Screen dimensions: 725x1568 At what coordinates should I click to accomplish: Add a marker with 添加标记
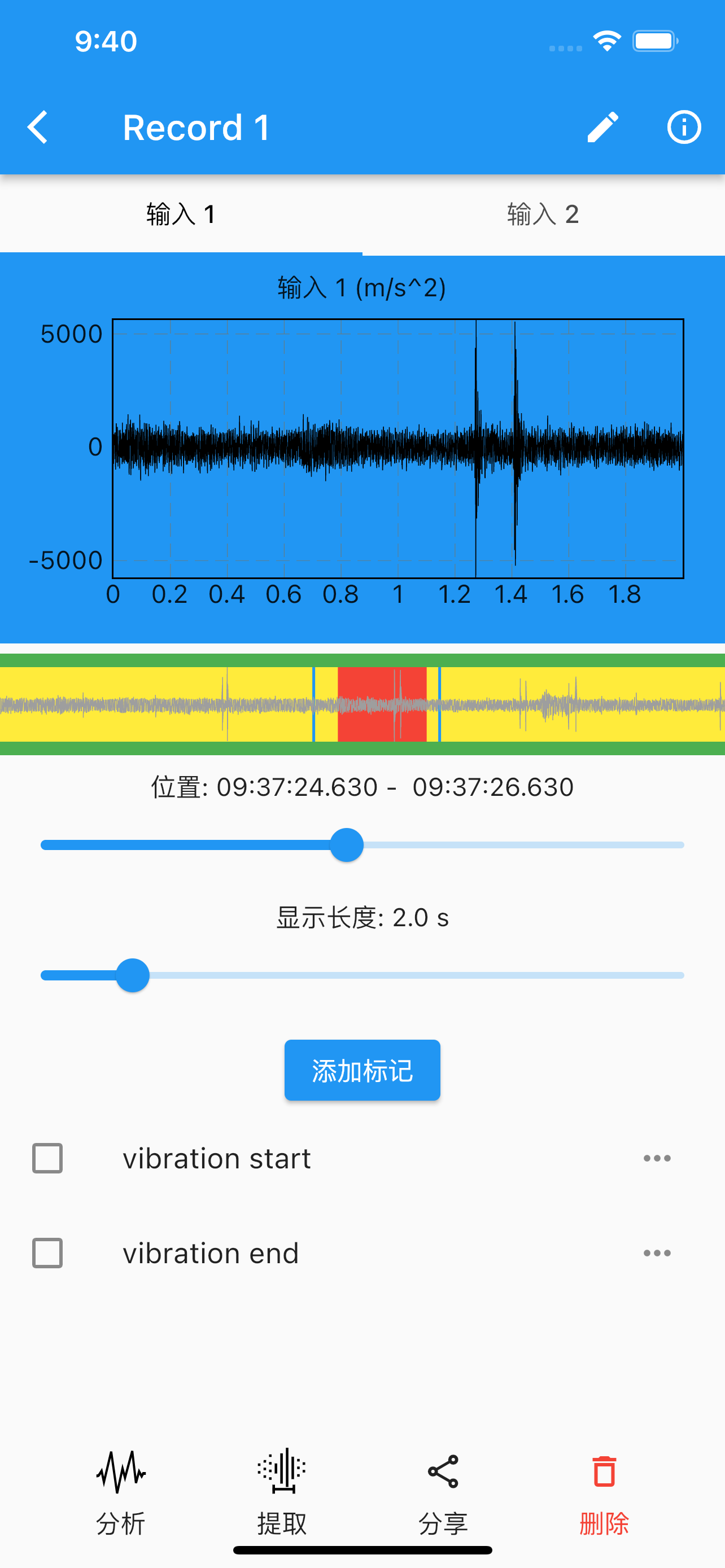click(362, 1070)
